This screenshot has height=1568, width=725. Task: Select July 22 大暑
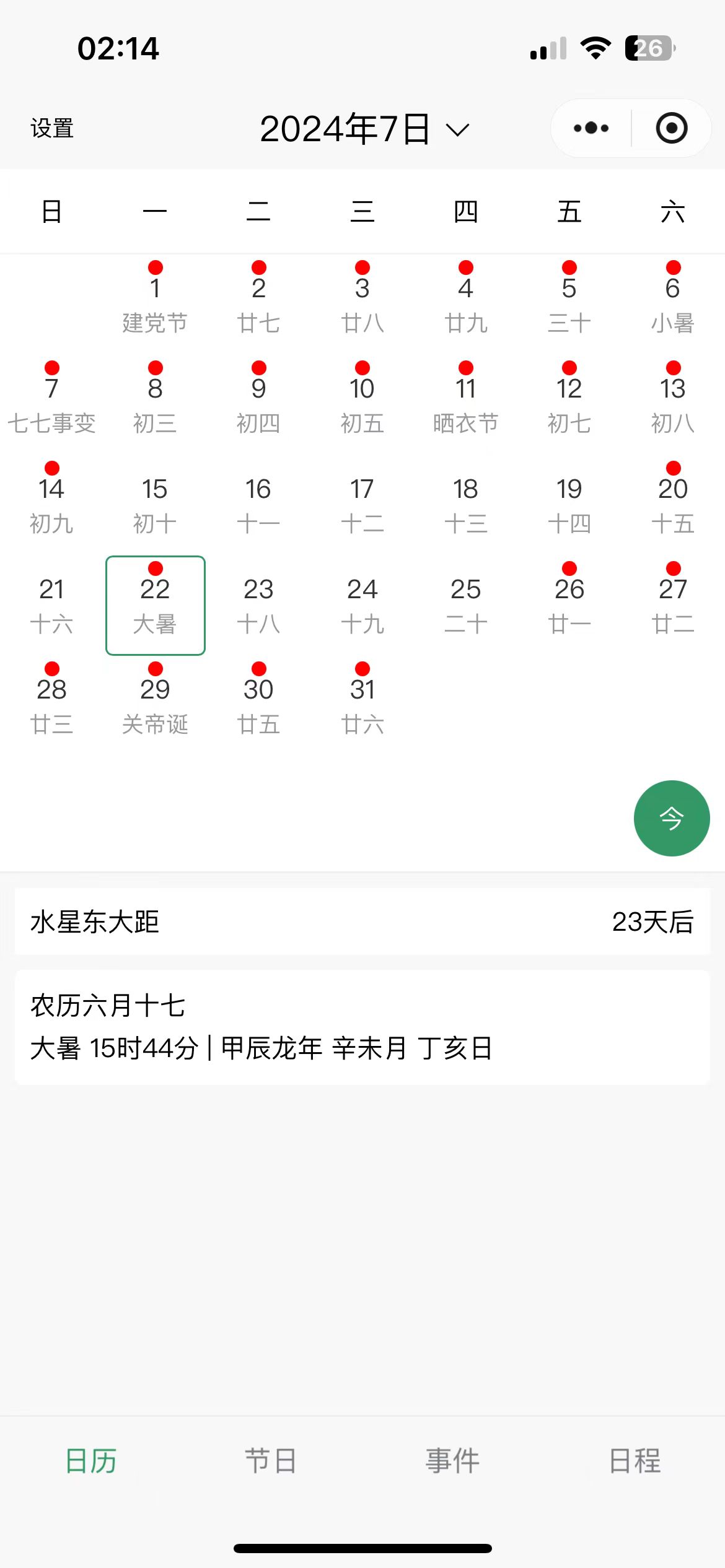155,605
